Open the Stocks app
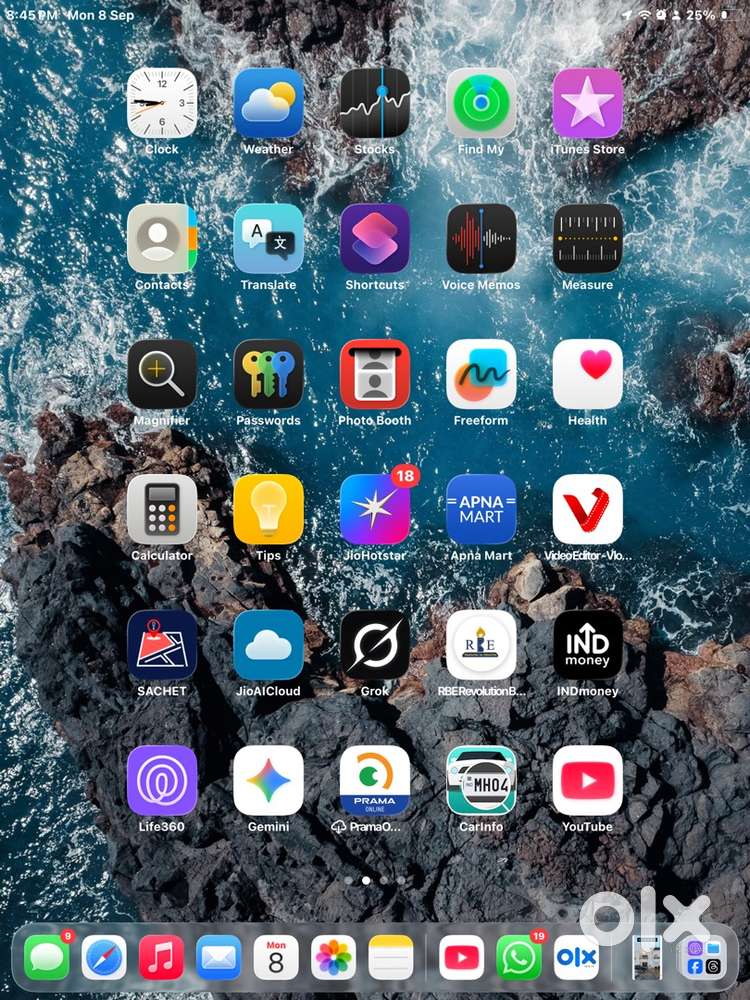The image size is (750, 1000). pos(375,103)
